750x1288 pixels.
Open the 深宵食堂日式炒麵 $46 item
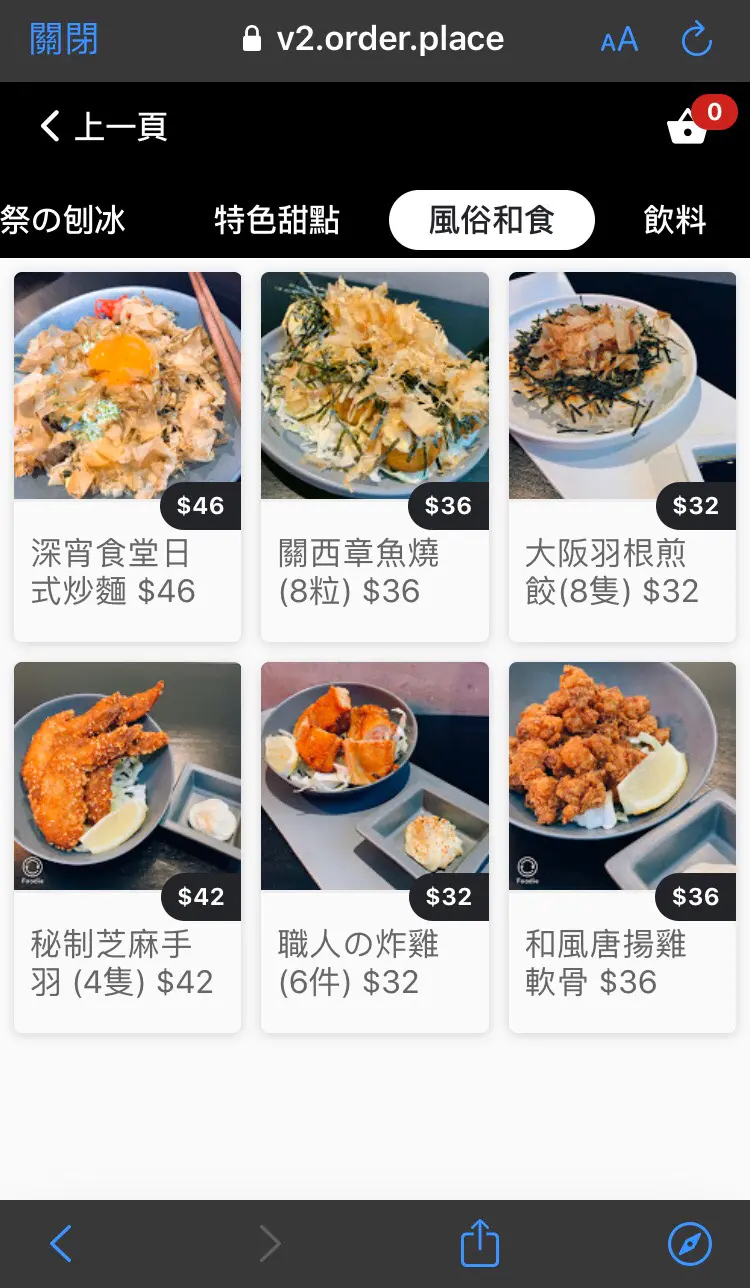(x=127, y=456)
